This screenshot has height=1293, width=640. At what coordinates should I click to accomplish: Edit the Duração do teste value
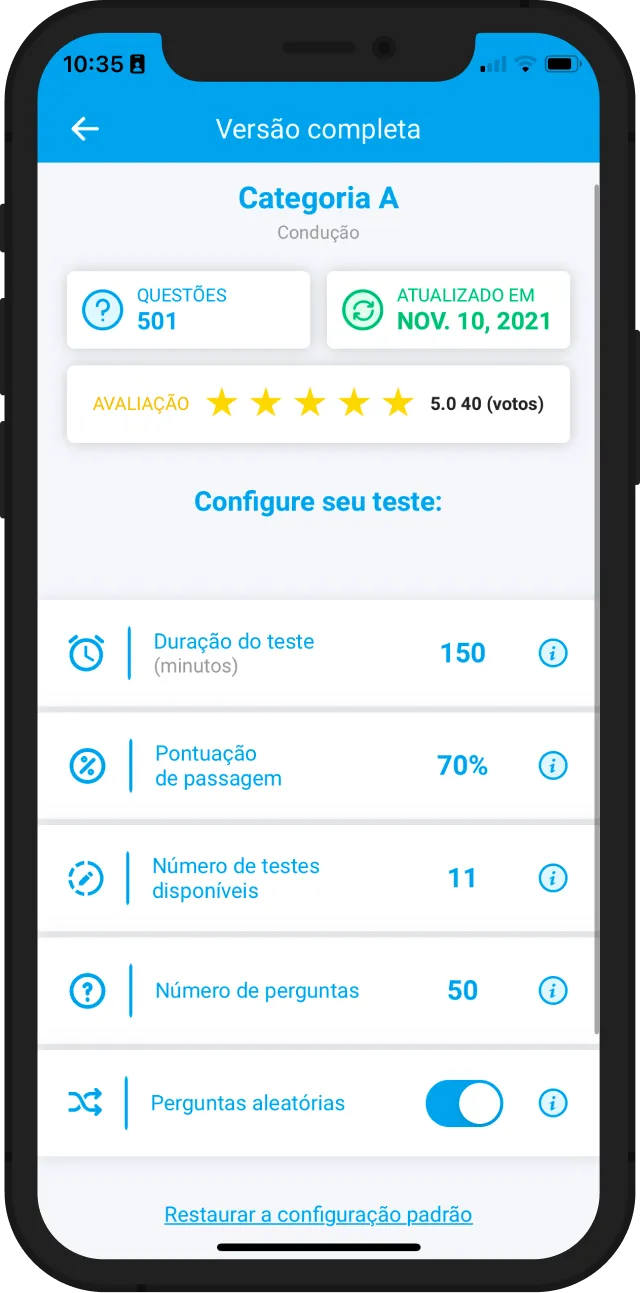[x=462, y=653]
